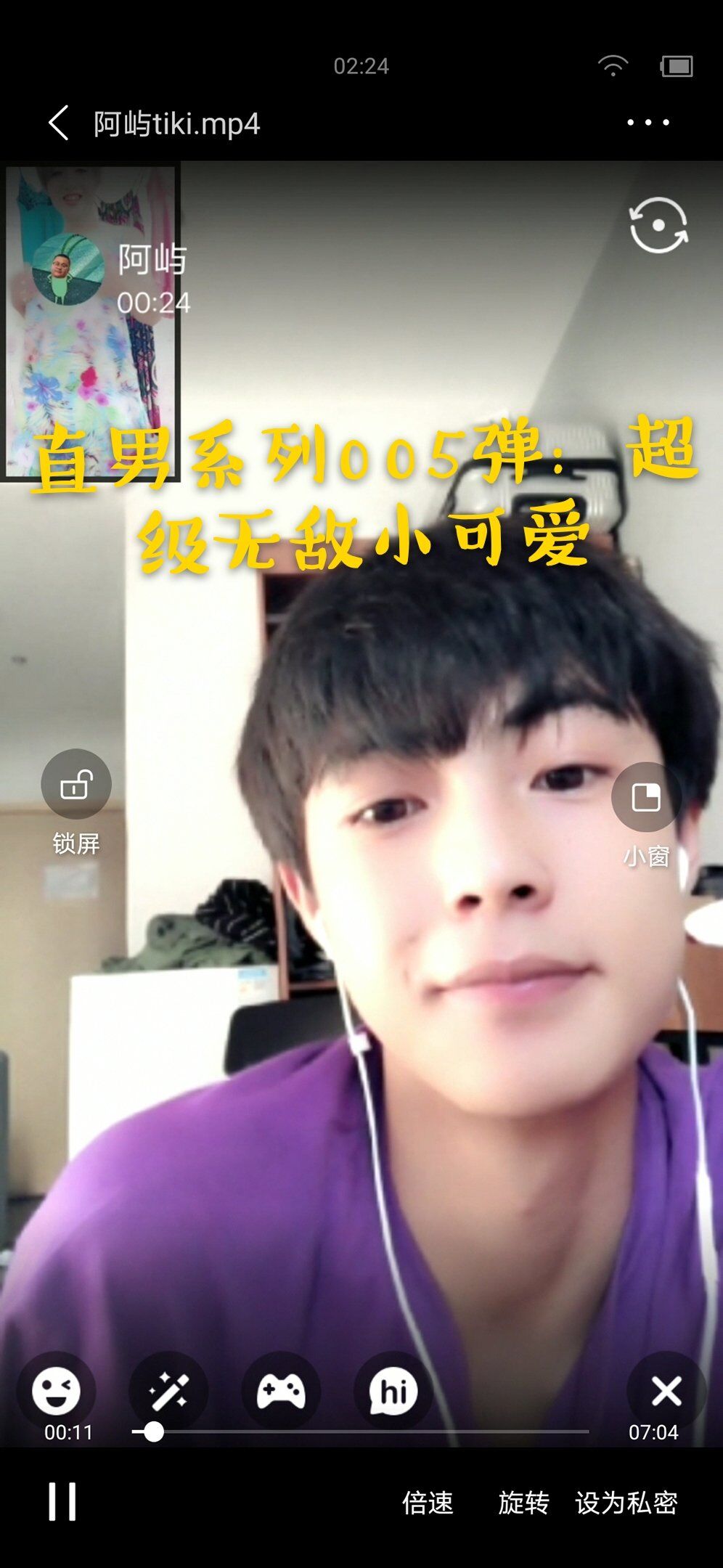
Task: Open the 倍速 playback speed options
Action: click(x=428, y=1503)
